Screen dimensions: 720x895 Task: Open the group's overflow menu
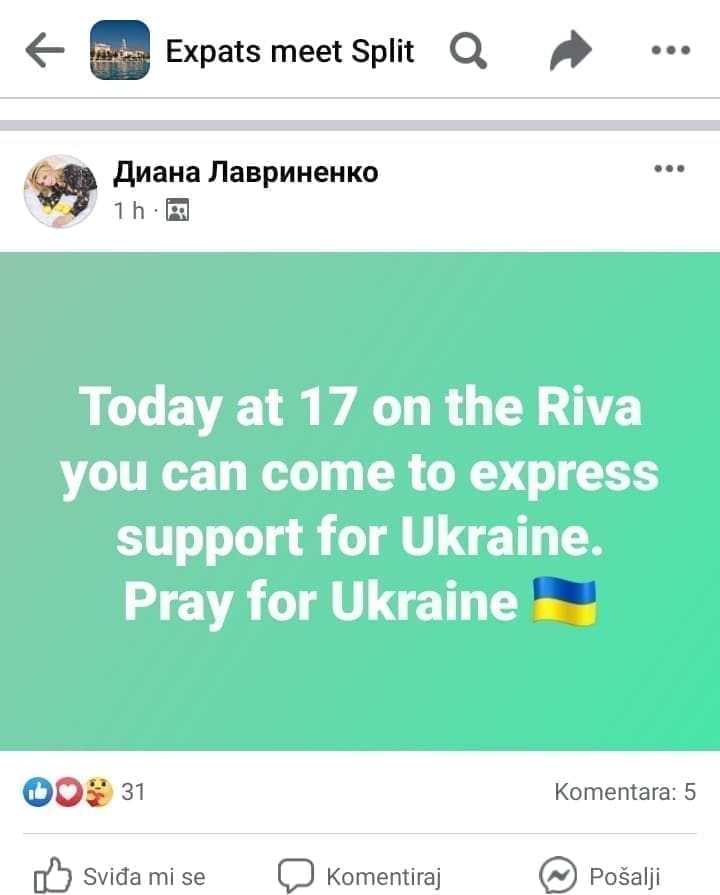pos(670,50)
